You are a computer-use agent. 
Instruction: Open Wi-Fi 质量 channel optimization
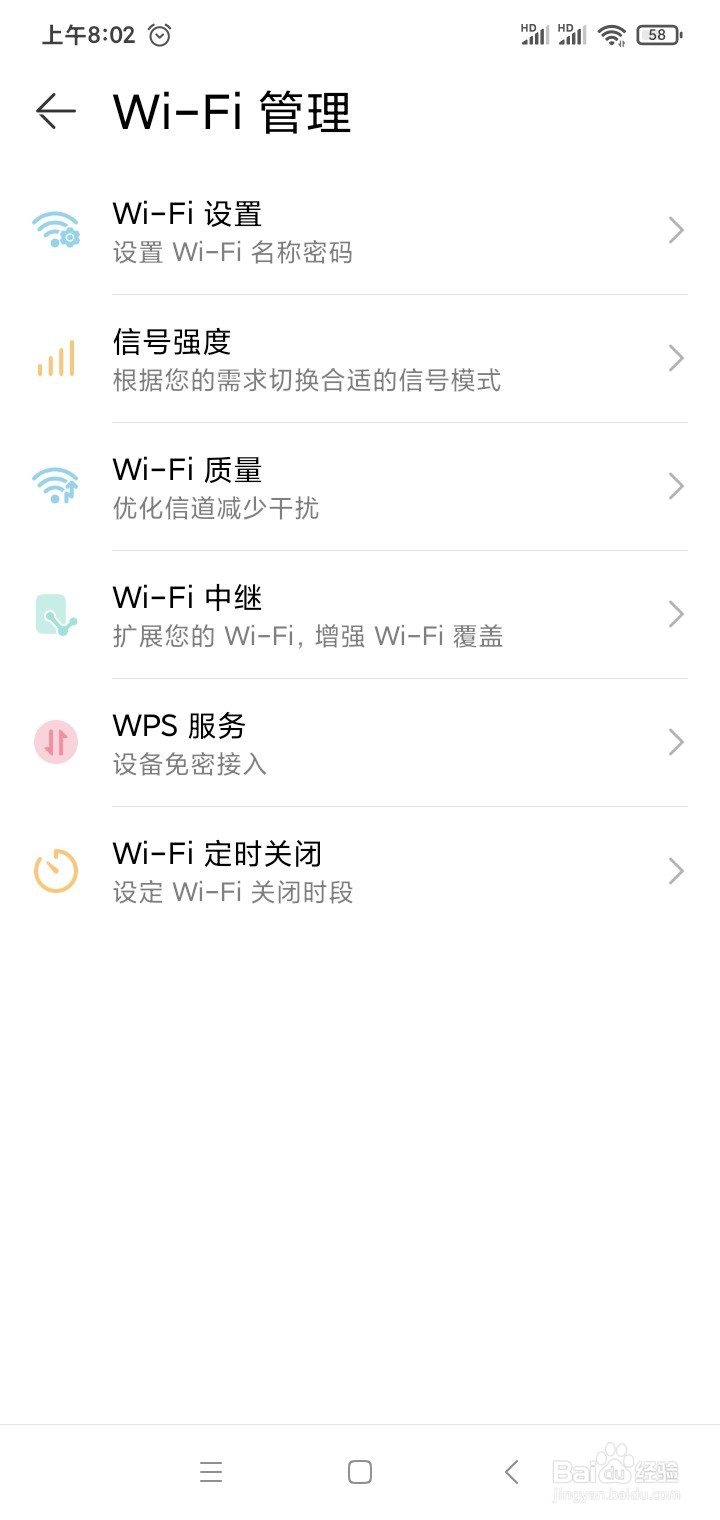tap(360, 487)
